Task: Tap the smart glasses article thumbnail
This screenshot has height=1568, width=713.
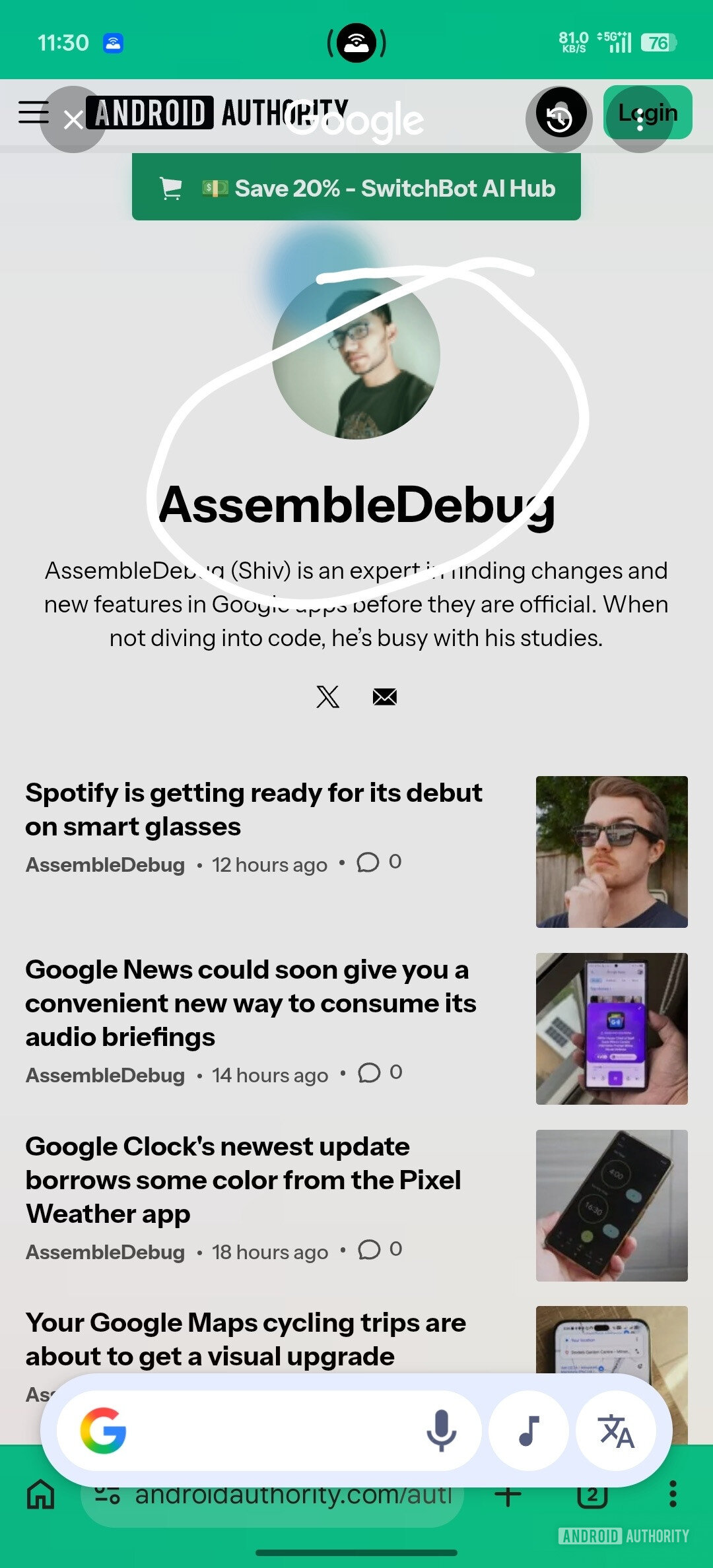Action: tap(611, 851)
